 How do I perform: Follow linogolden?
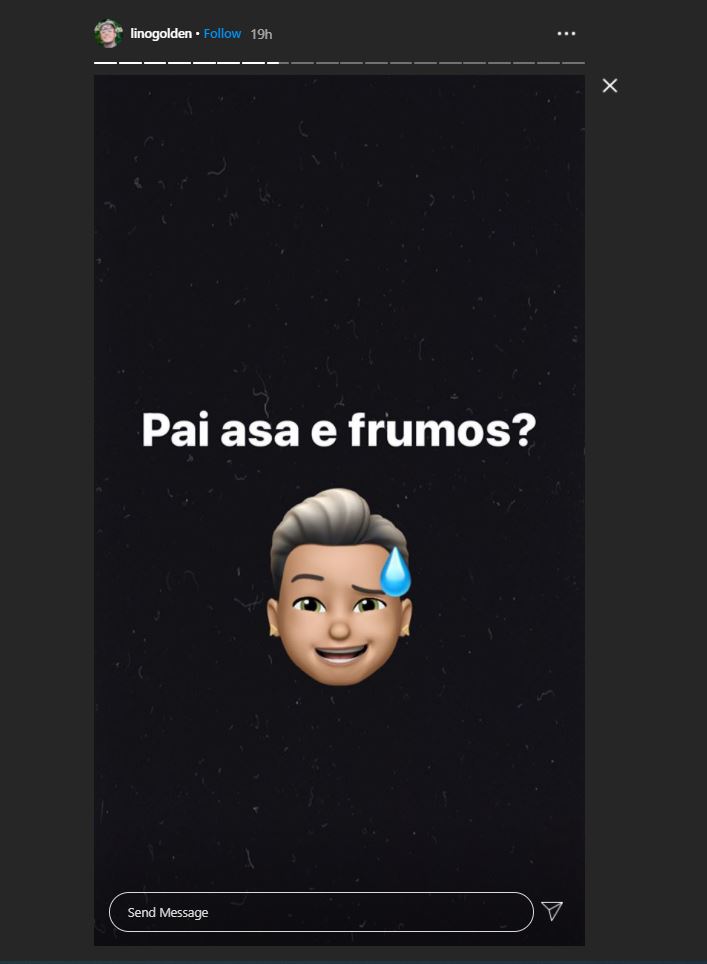pos(222,34)
